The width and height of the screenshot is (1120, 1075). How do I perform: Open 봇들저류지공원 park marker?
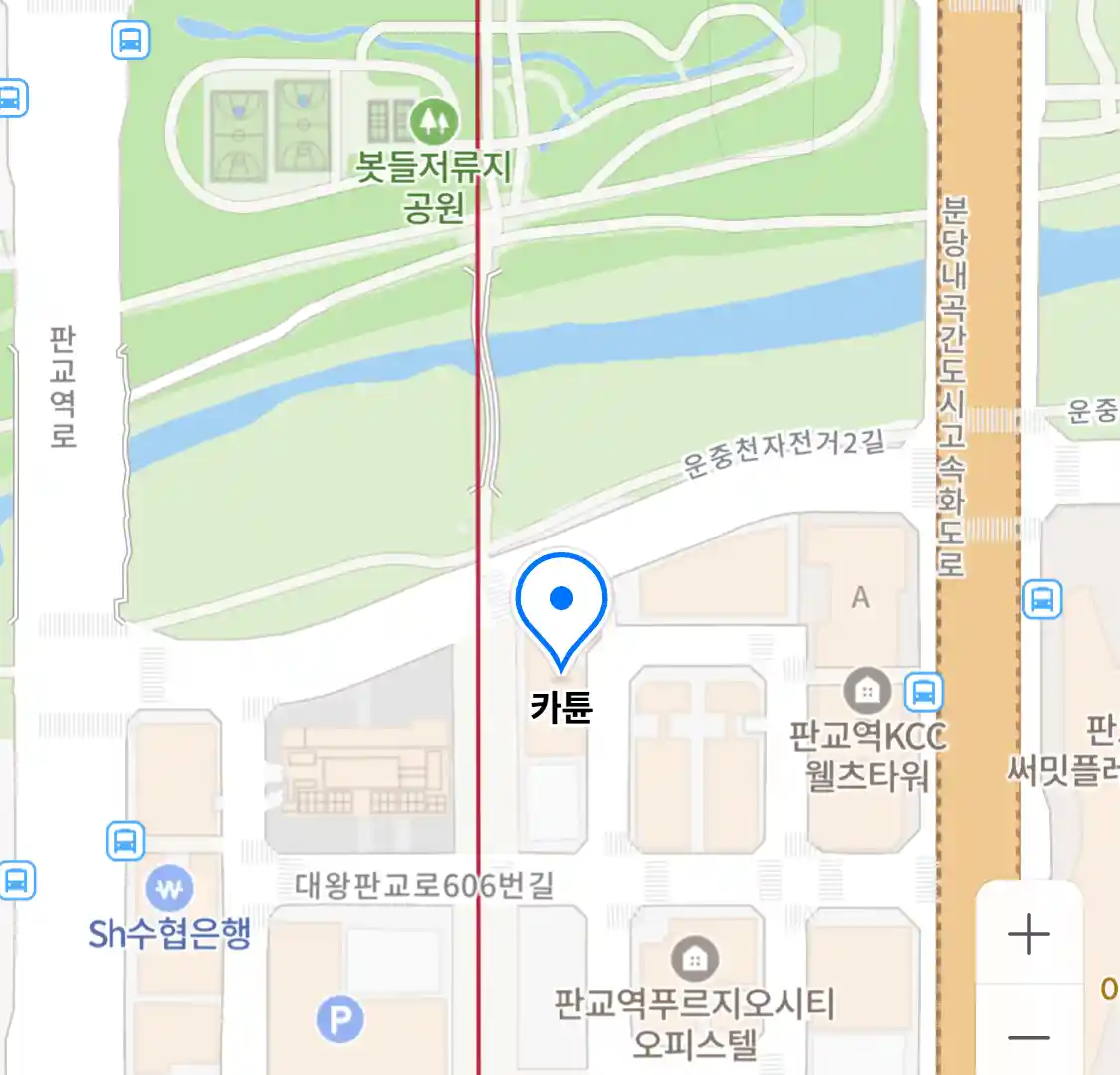pyautogui.click(x=433, y=122)
